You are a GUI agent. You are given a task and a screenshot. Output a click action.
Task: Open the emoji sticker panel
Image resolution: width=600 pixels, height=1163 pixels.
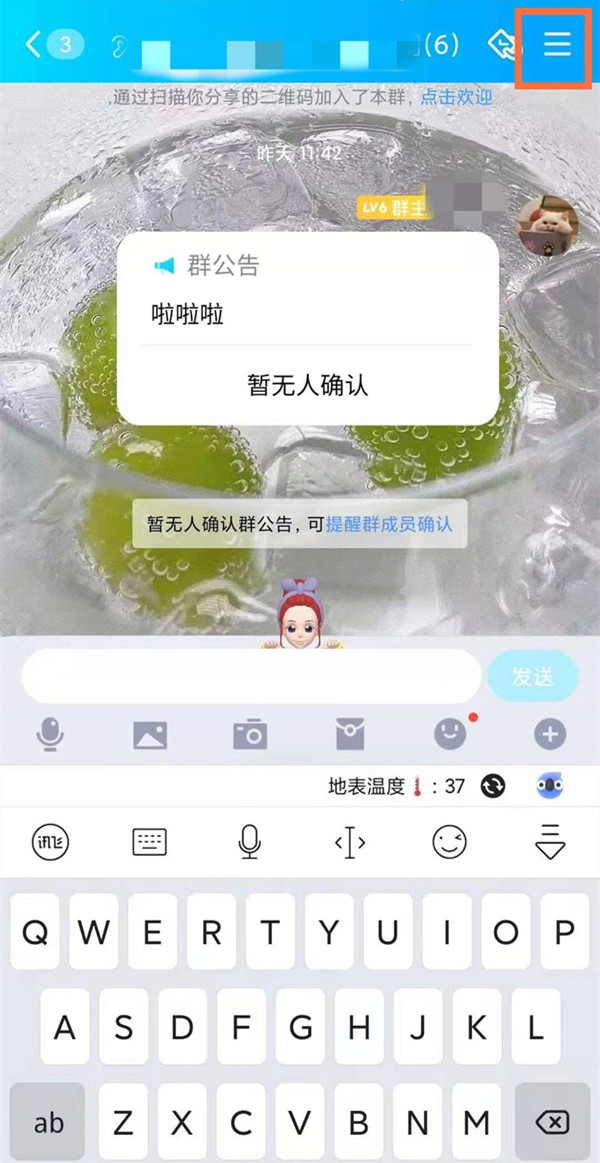pos(450,735)
